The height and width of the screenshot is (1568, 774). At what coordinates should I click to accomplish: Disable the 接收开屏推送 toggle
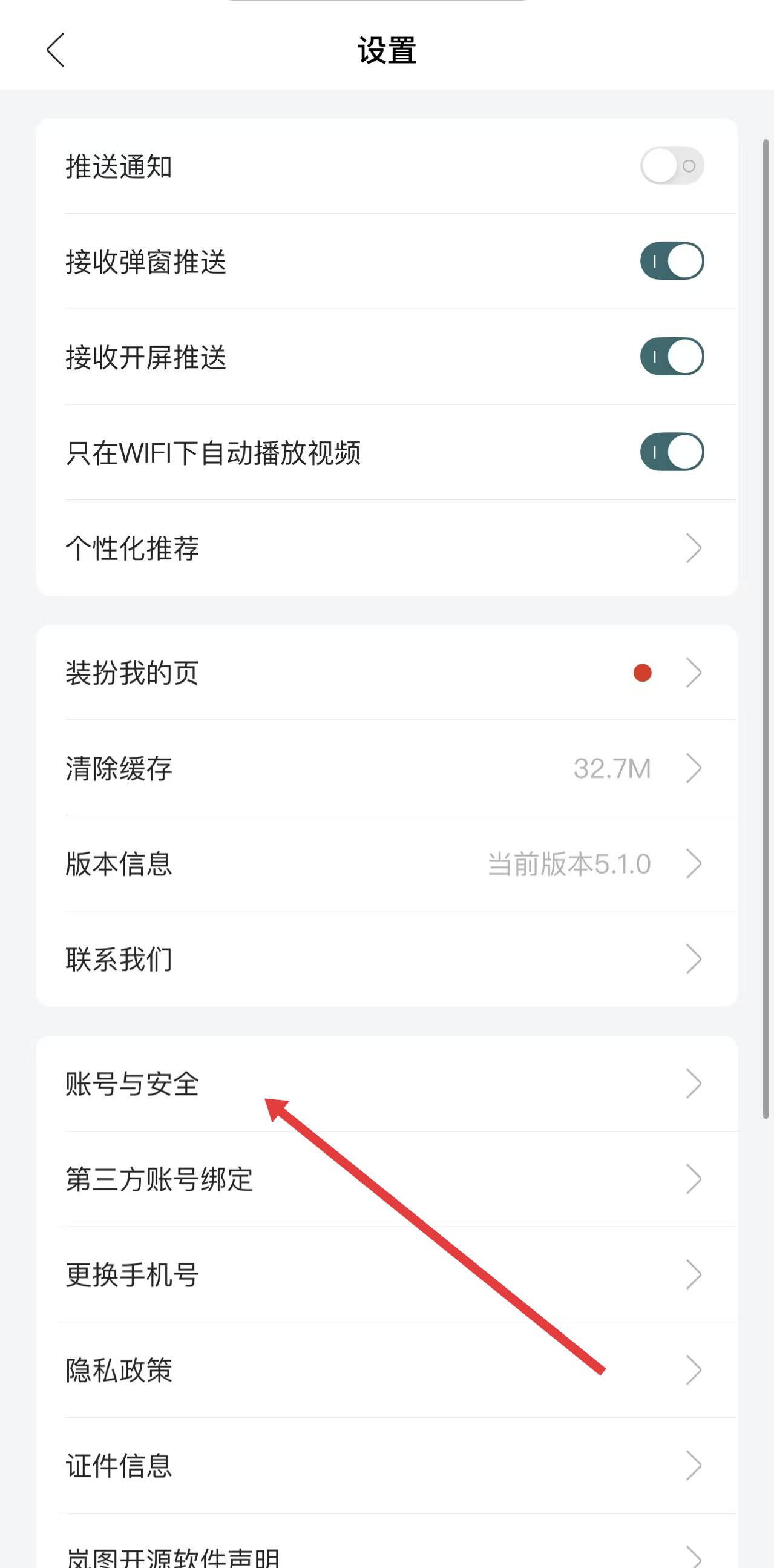tap(672, 357)
